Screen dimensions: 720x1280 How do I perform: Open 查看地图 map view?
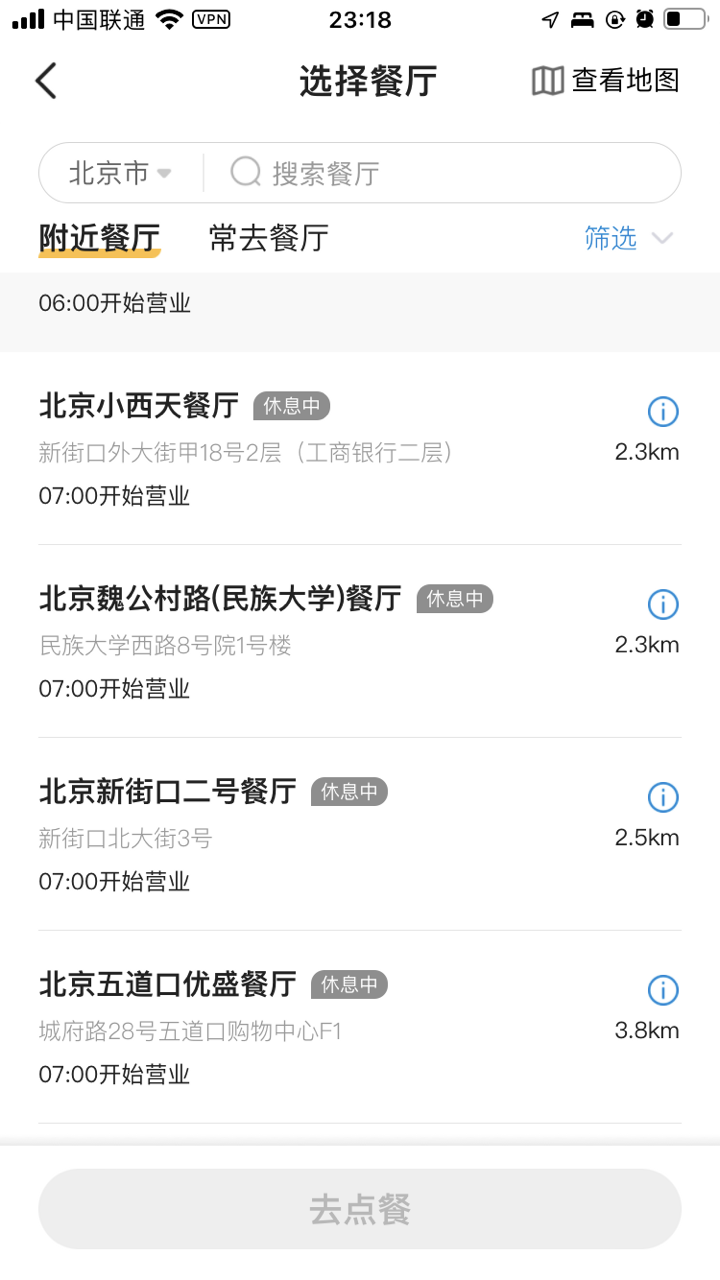605,81
